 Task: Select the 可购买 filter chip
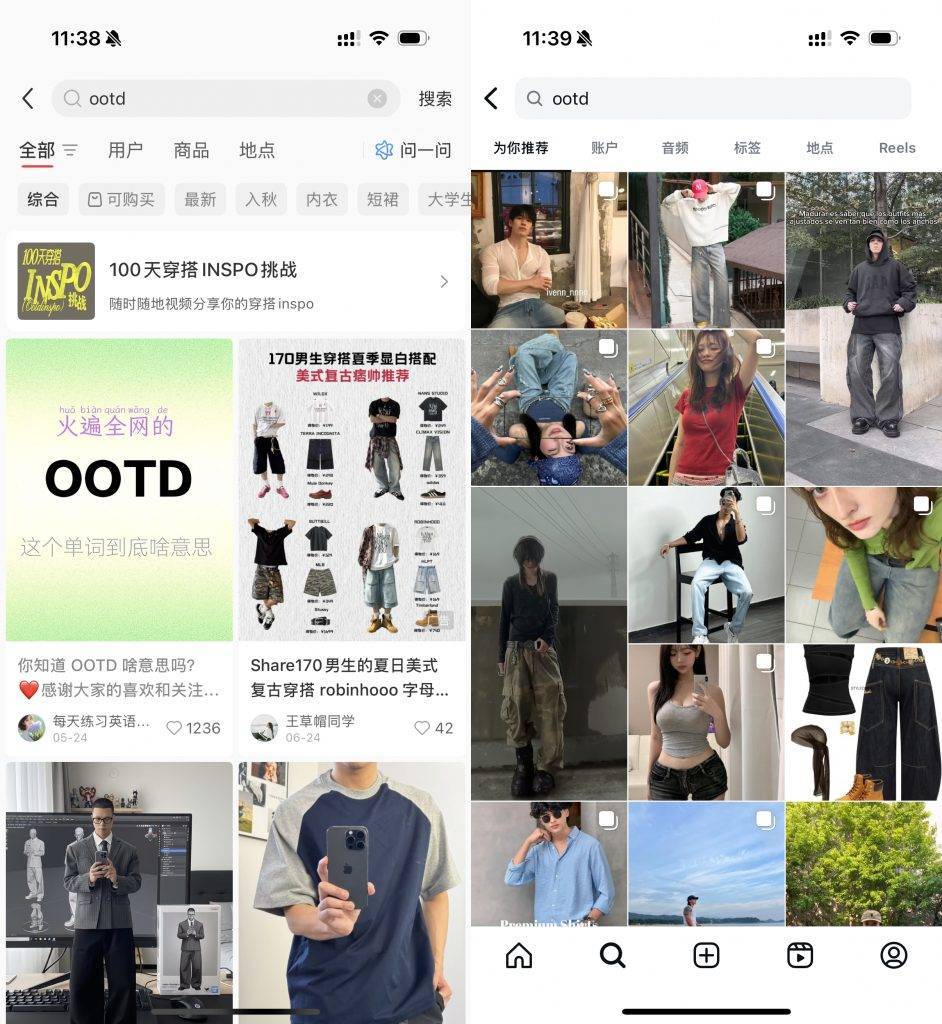(121, 199)
